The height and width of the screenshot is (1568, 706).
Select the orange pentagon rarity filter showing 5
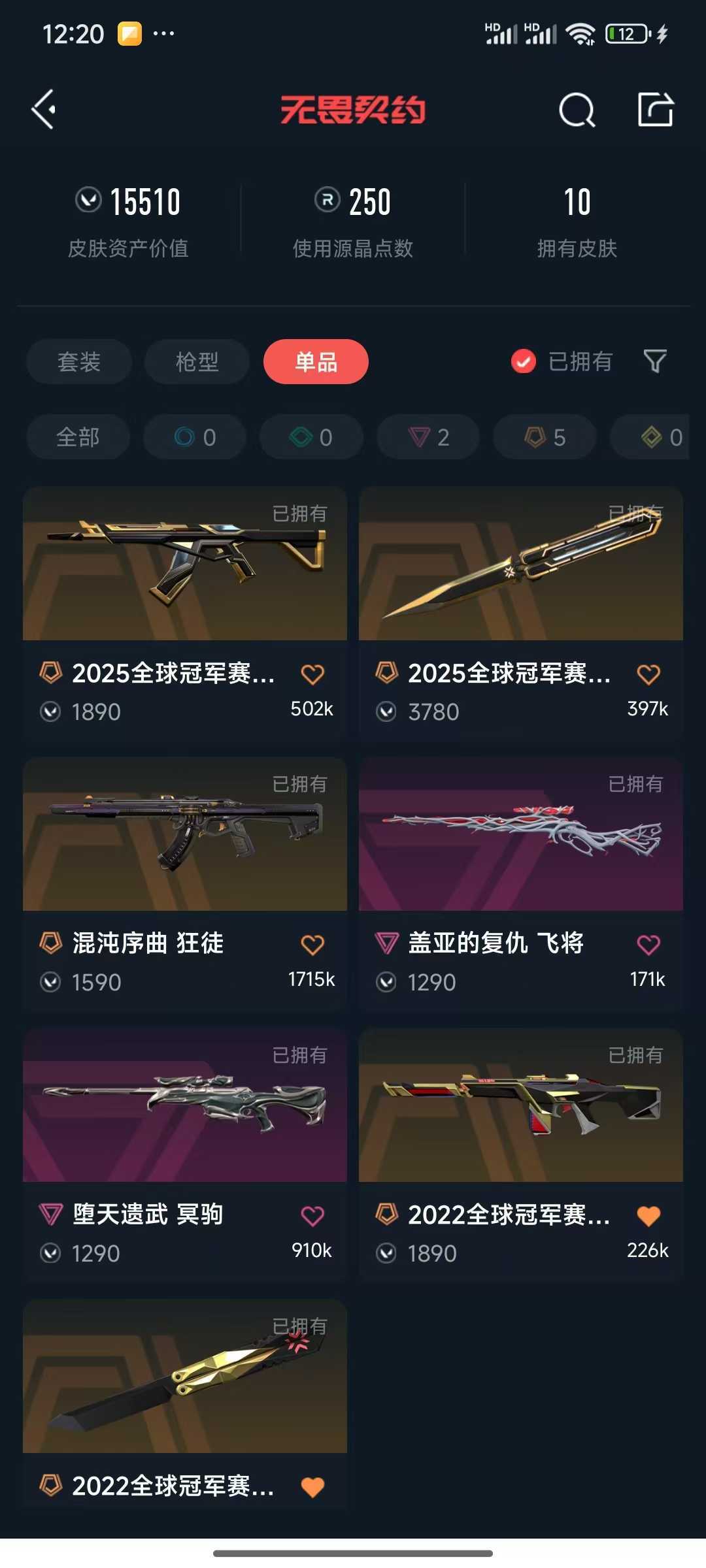coord(543,437)
